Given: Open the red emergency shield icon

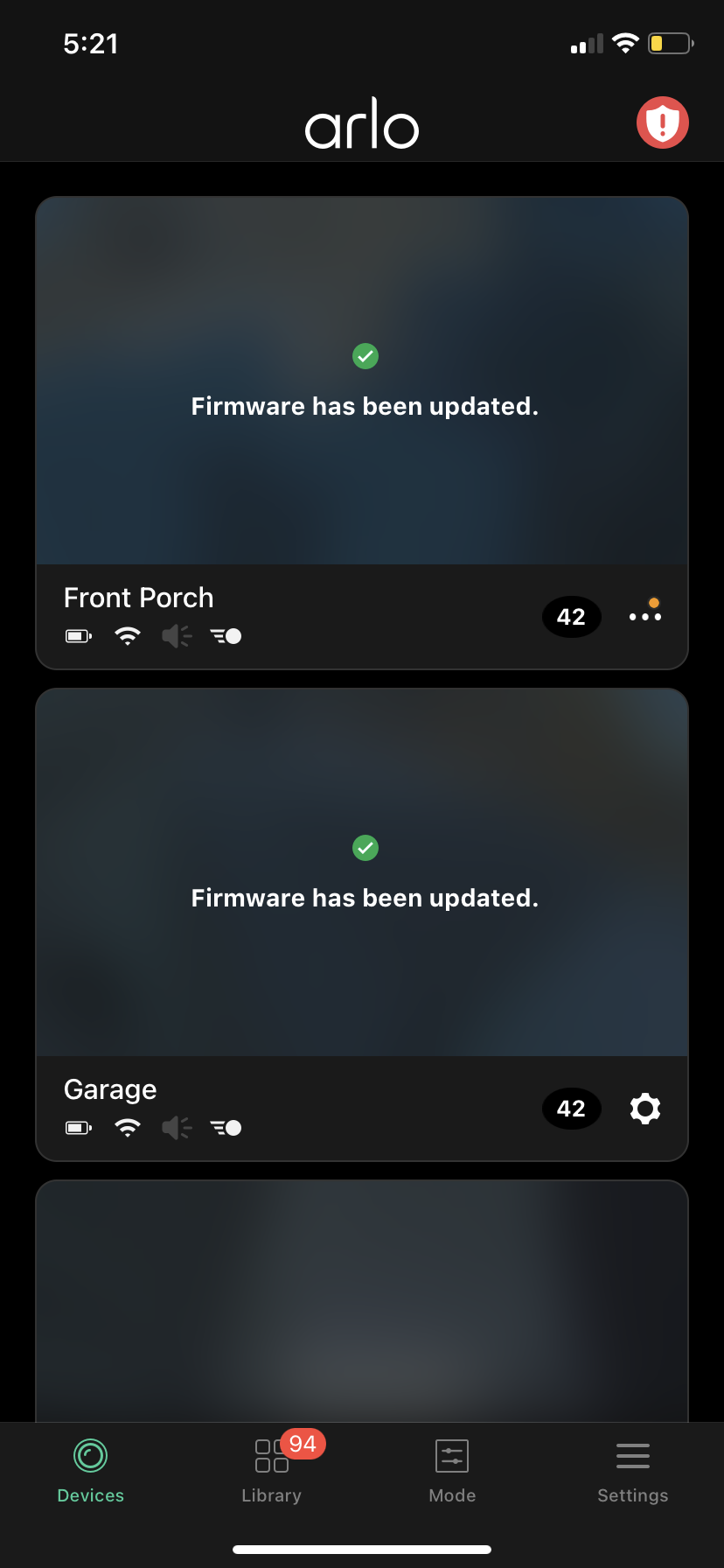Looking at the screenshot, I should tap(662, 122).
